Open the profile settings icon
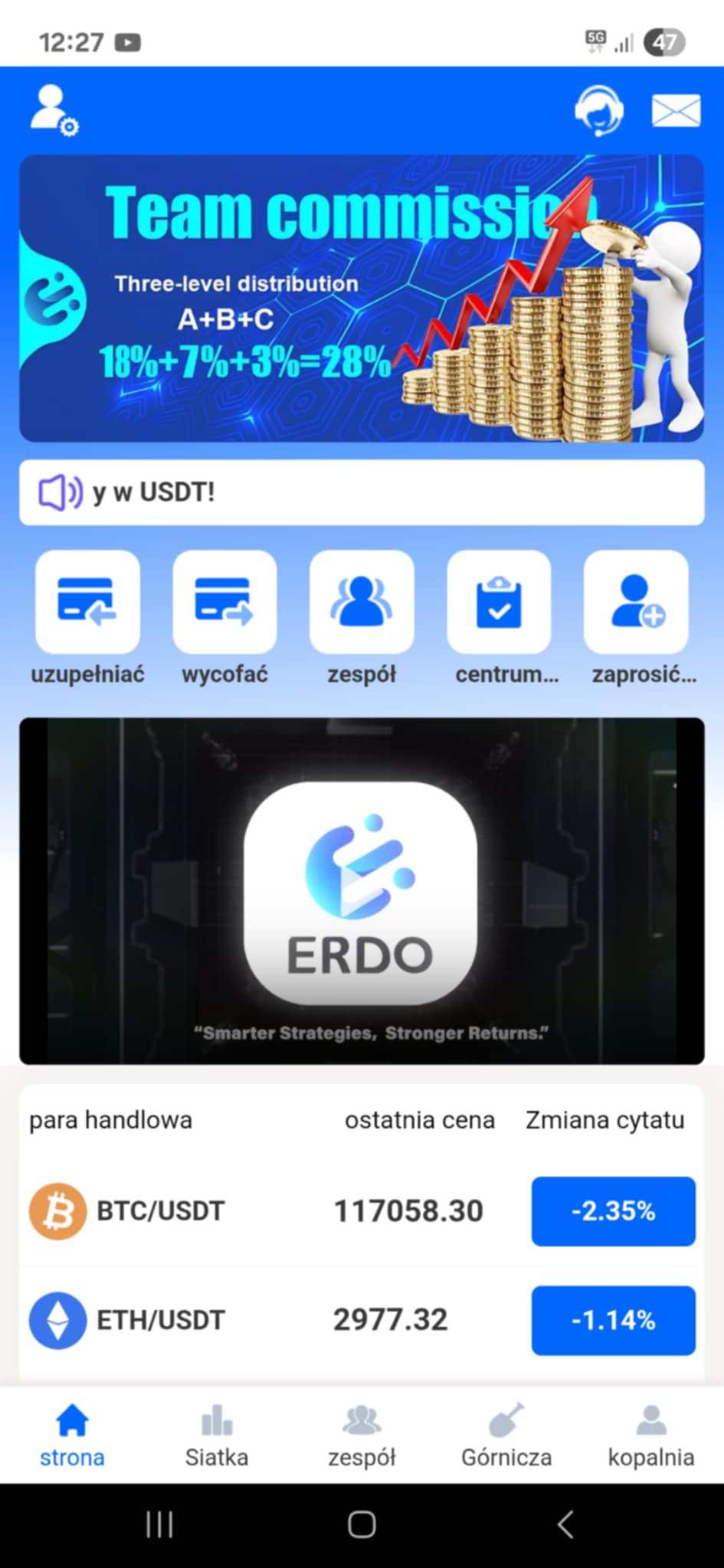 (x=54, y=112)
